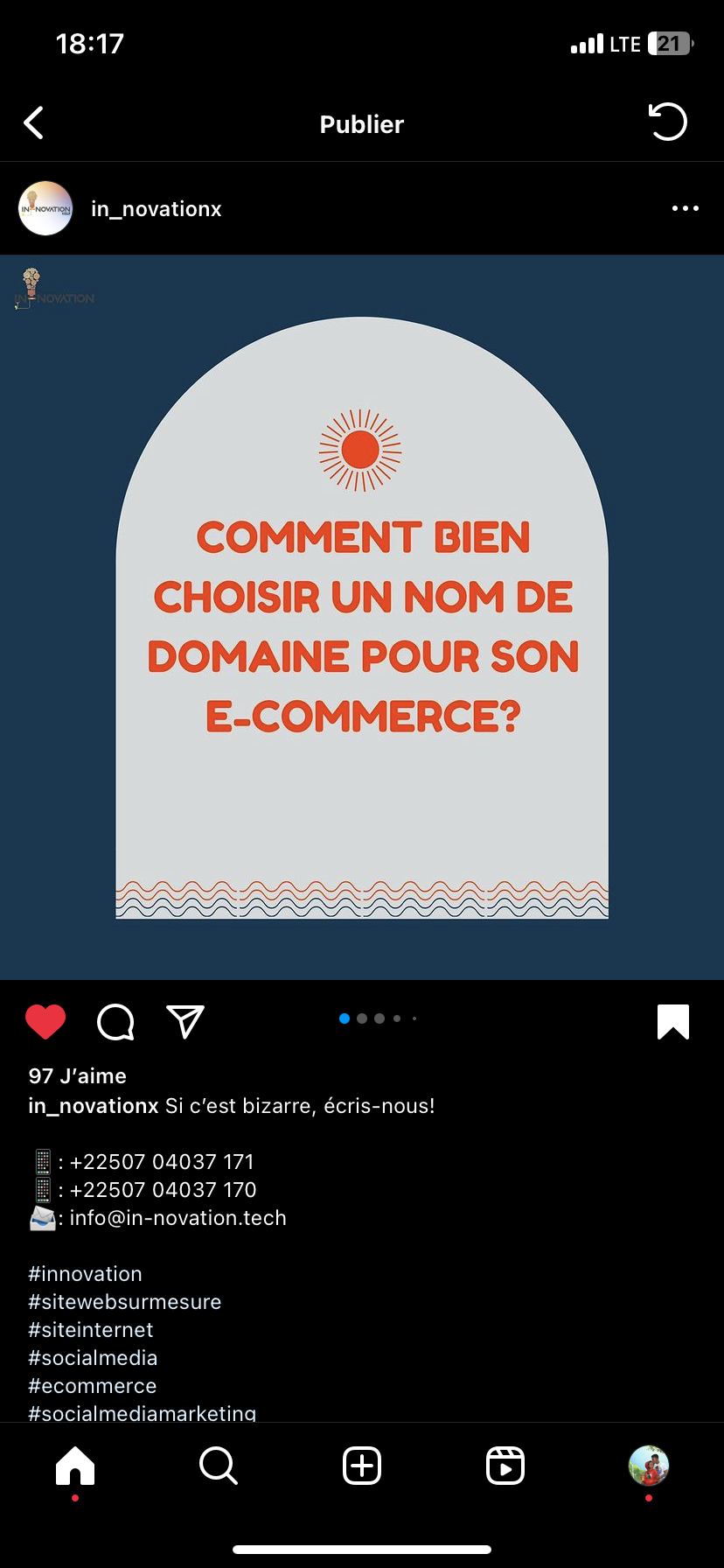Refresh the post with the reload icon
This screenshot has height=1568, width=724.
(668, 122)
